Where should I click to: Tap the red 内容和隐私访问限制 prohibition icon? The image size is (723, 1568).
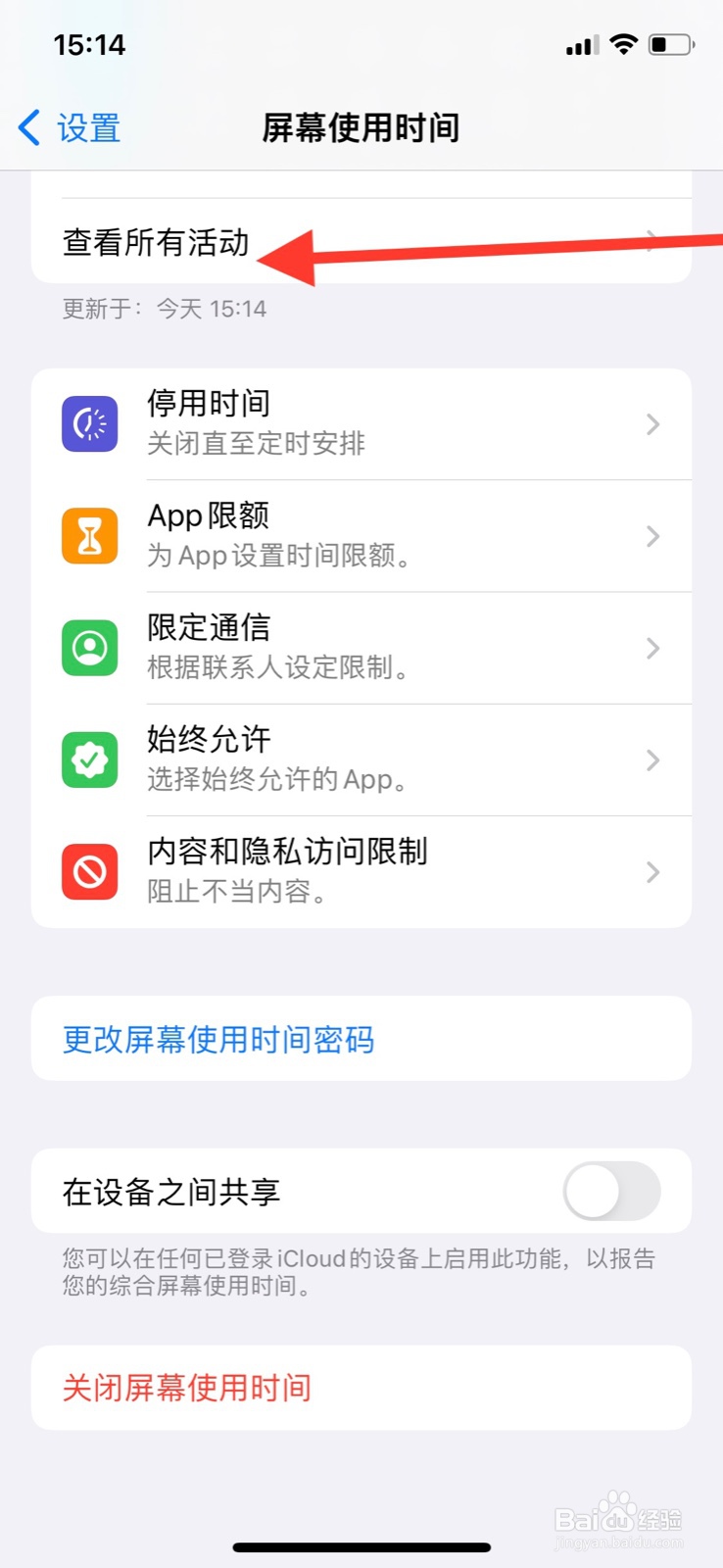(89, 872)
